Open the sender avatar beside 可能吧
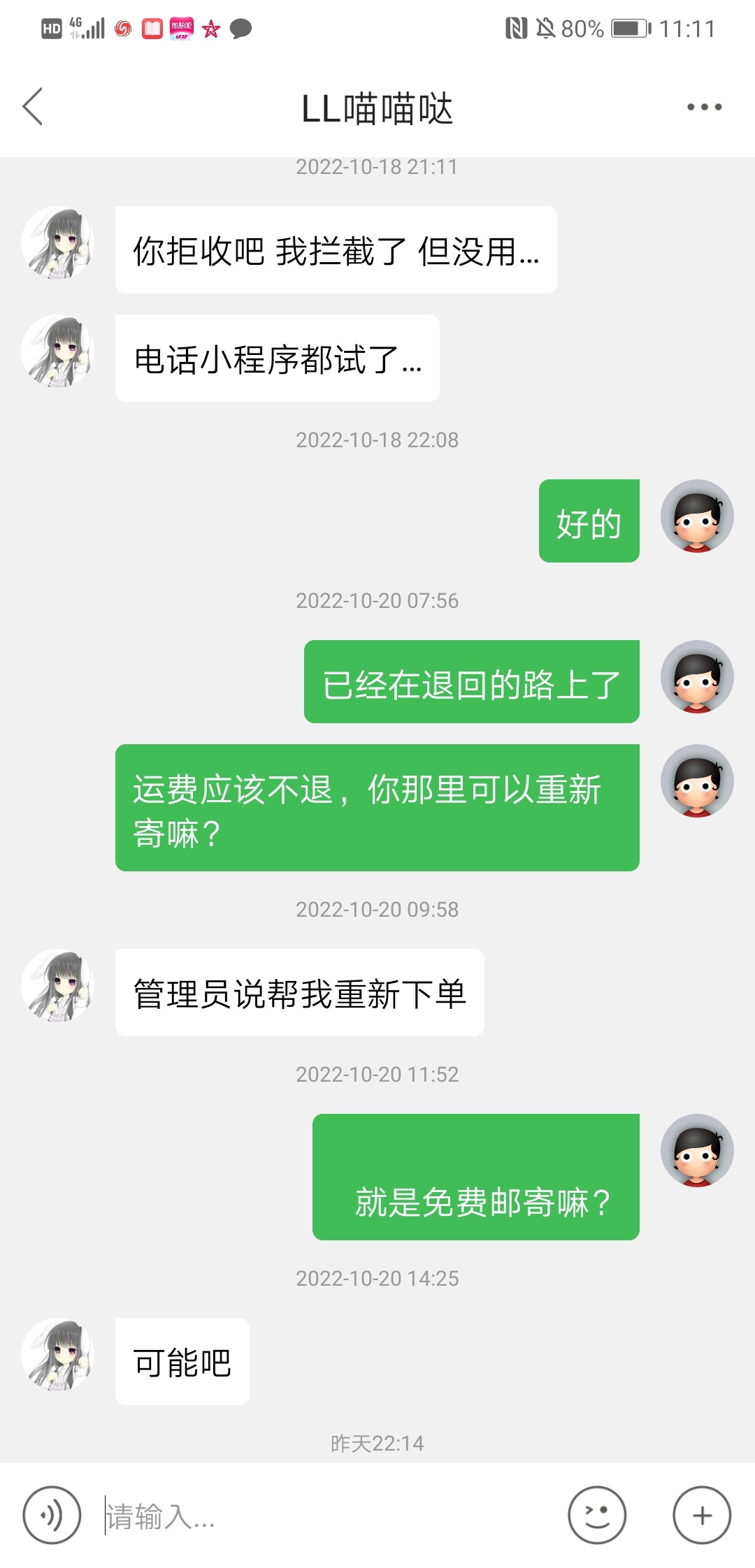The height and width of the screenshot is (1568, 755). tap(57, 1354)
